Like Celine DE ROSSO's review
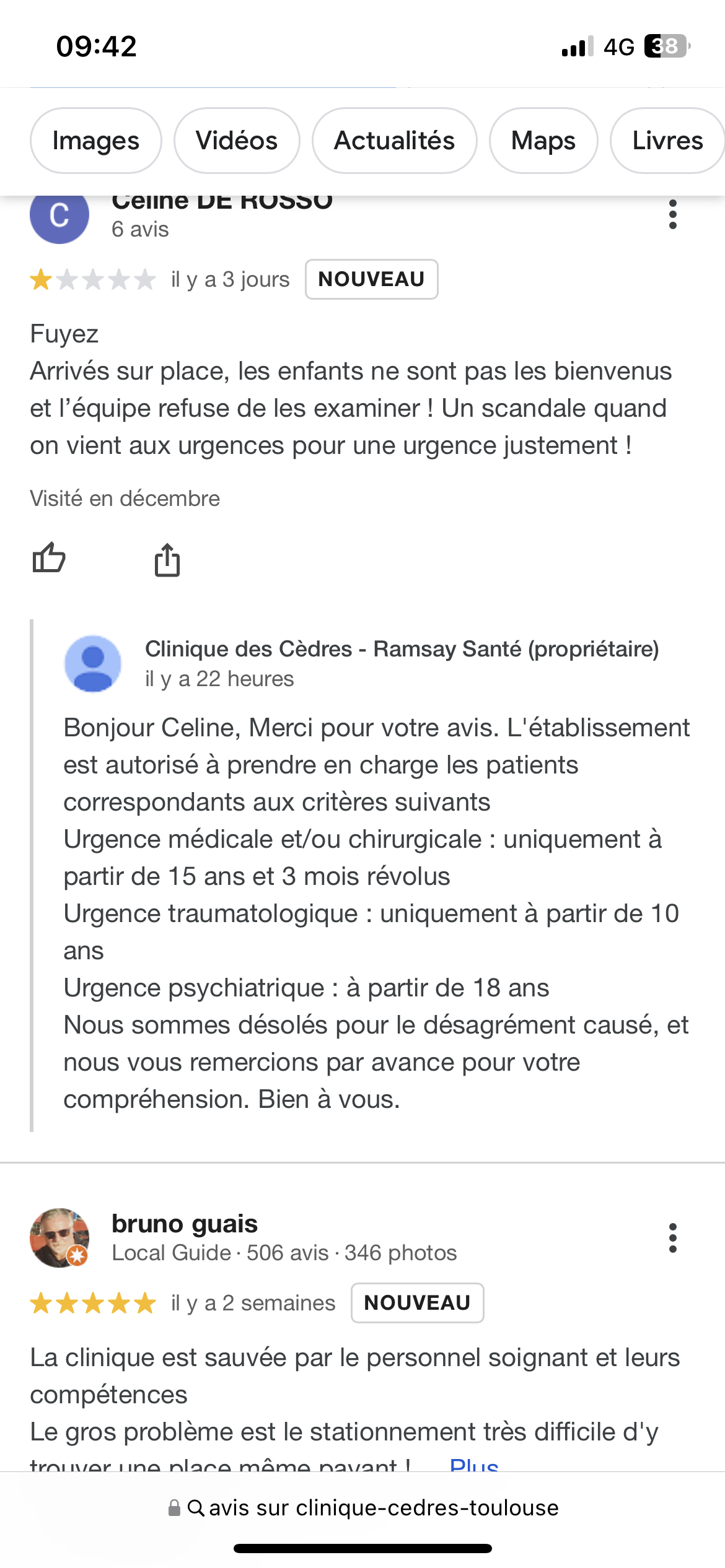 [49, 558]
